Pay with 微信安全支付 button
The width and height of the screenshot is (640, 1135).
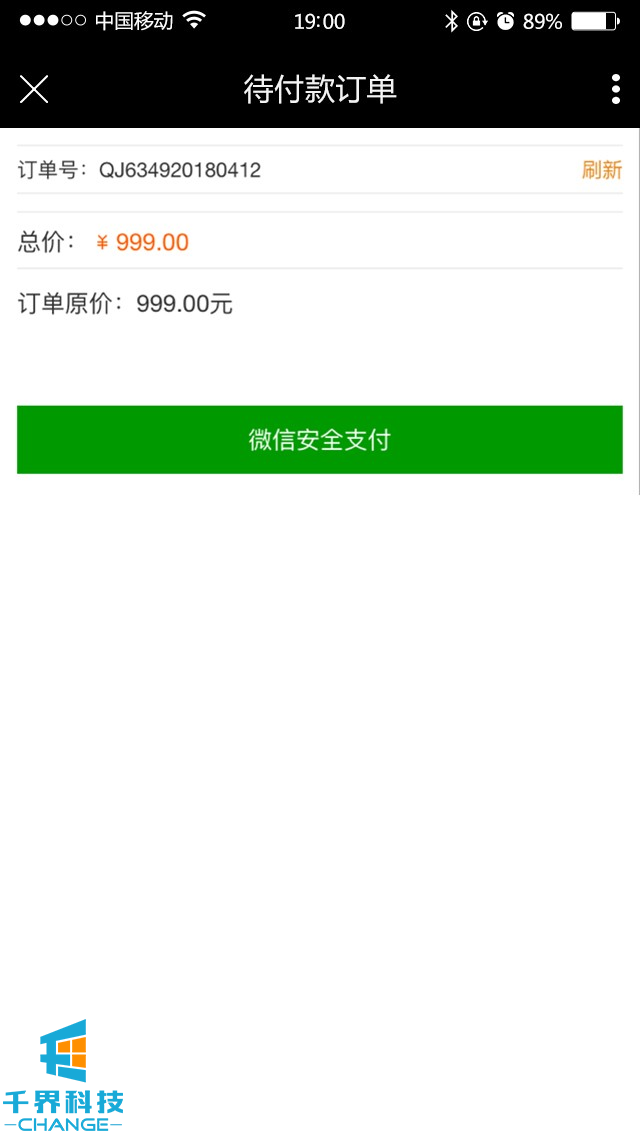[x=320, y=440]
